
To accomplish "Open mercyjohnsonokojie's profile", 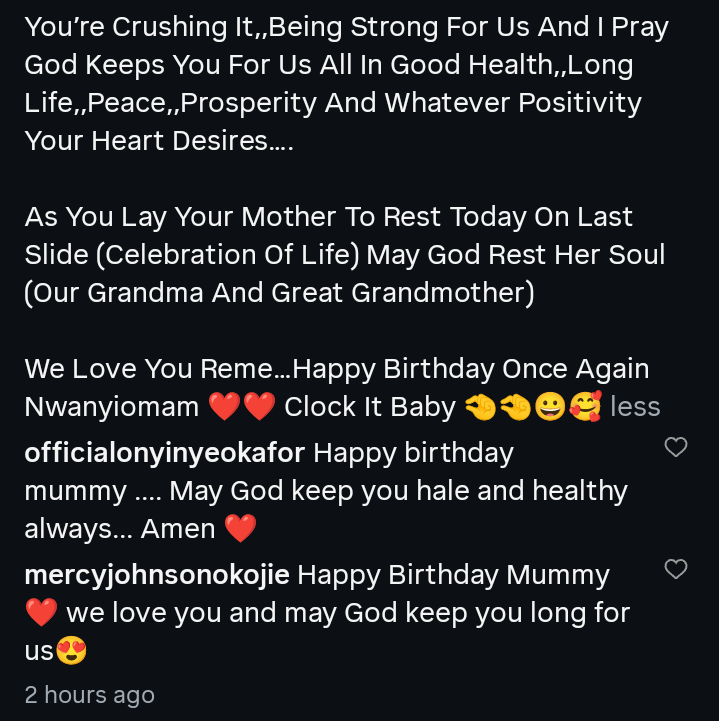I will point(157,575).
